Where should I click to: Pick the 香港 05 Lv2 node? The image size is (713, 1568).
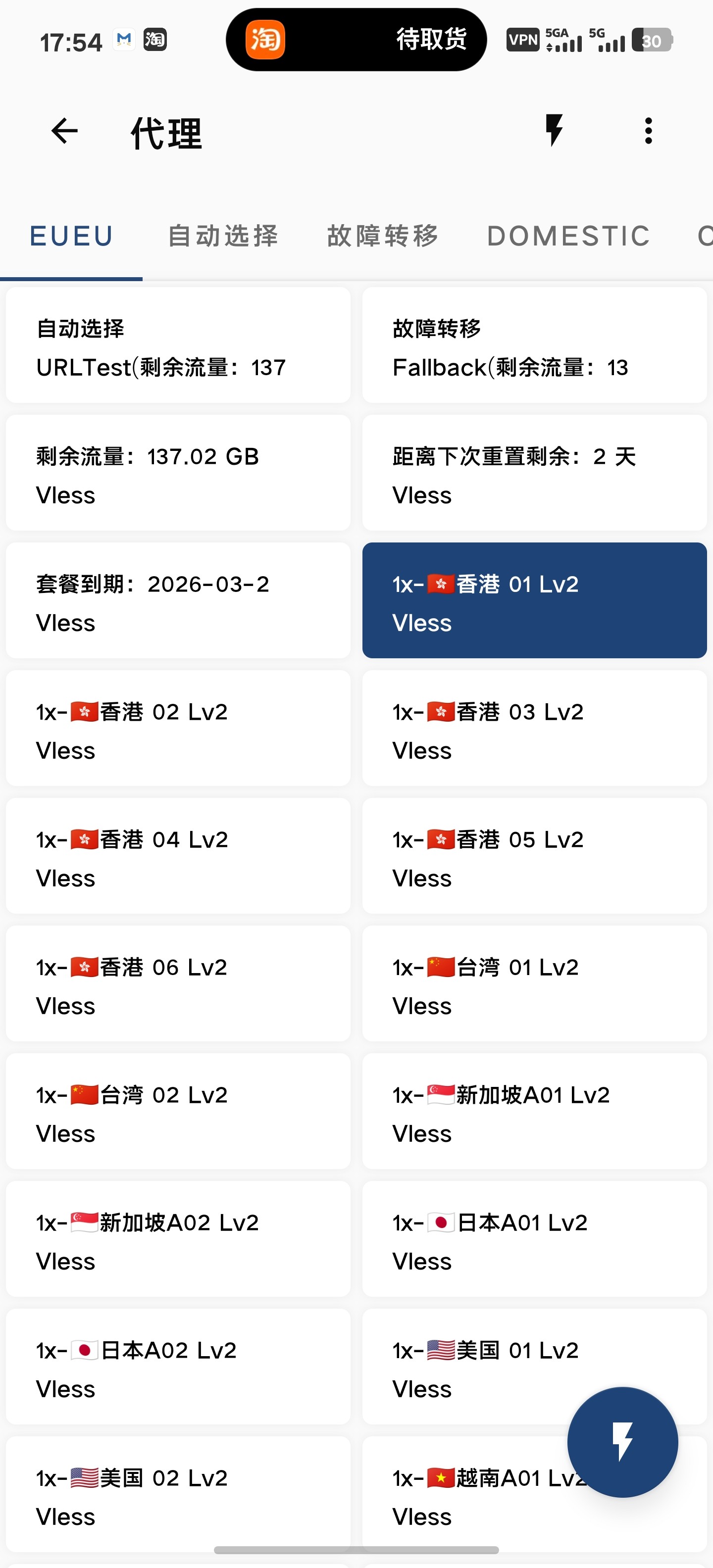tap(534, 856)
